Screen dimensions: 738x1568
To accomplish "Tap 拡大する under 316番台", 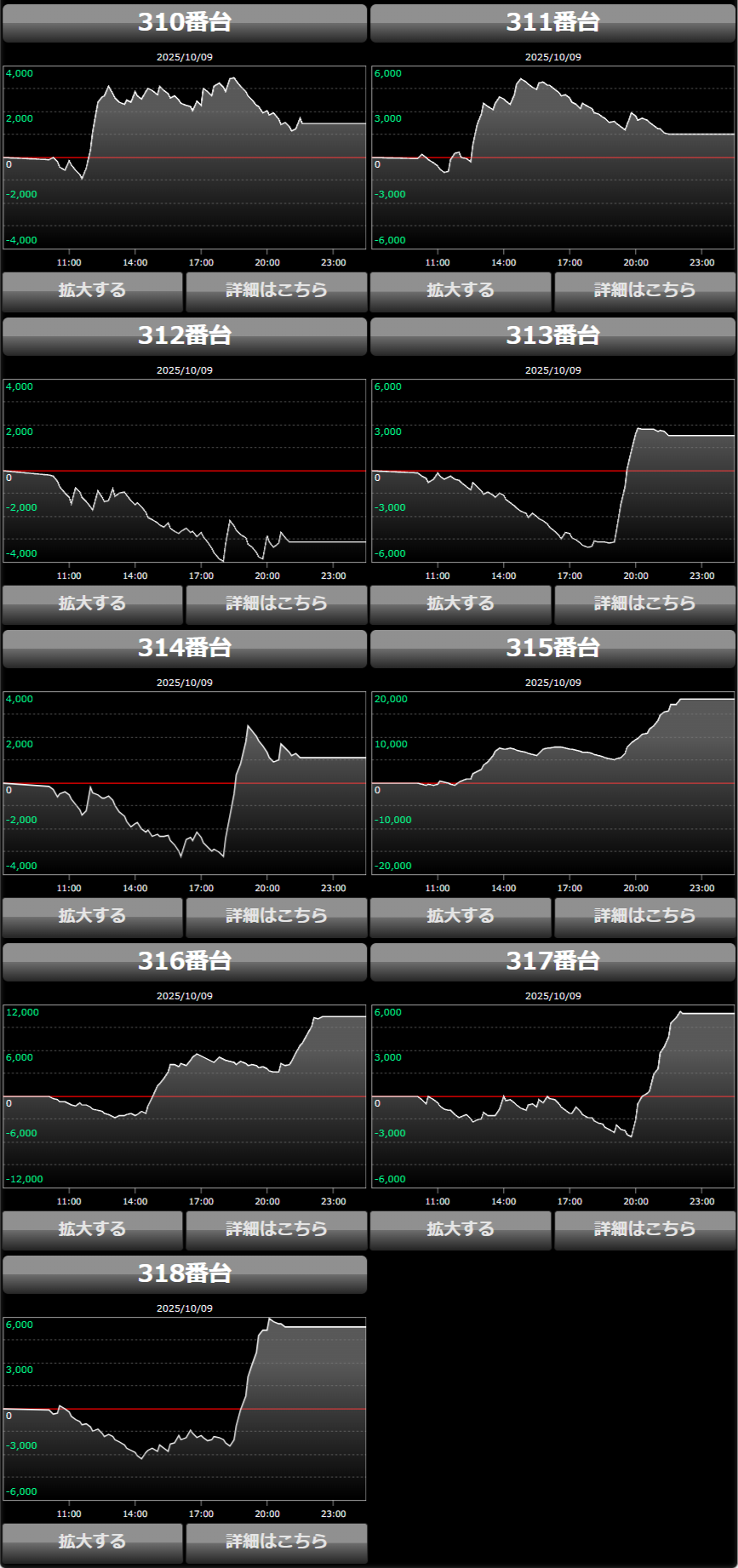I will coord(92,1229).
